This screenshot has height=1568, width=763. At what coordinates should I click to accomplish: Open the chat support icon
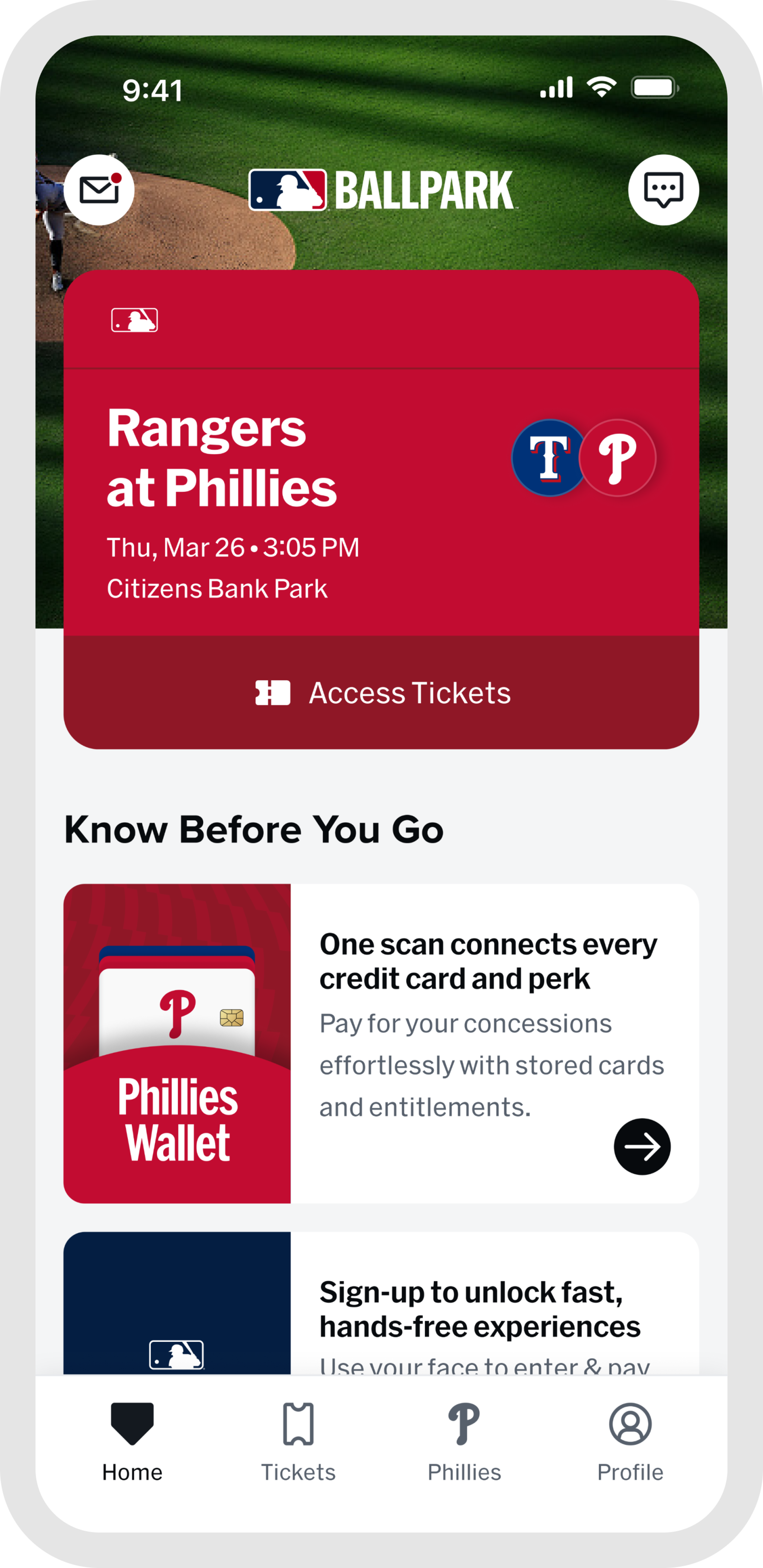pyautogui.click(x=663, y=190)
